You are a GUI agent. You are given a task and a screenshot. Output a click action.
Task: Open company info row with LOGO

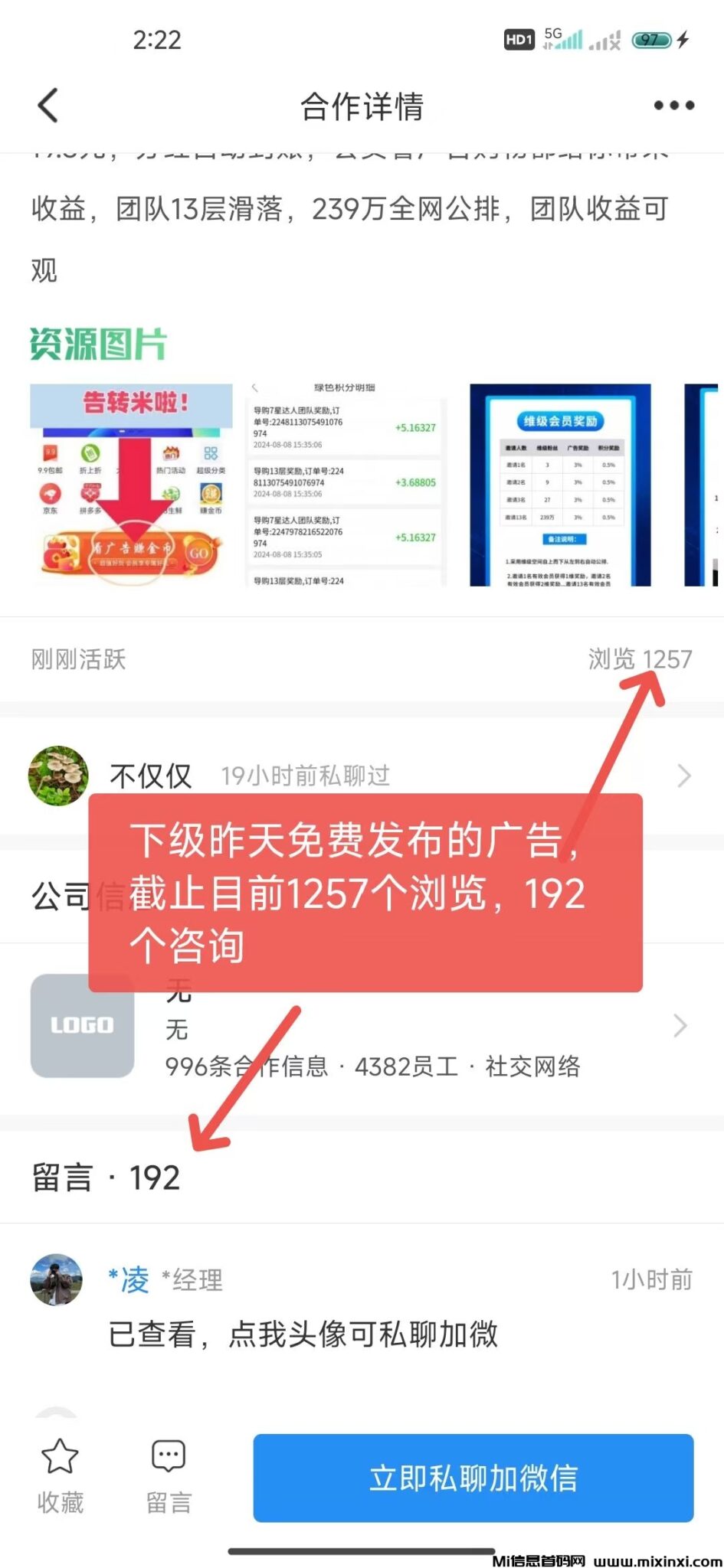[x=360, y=1026]
